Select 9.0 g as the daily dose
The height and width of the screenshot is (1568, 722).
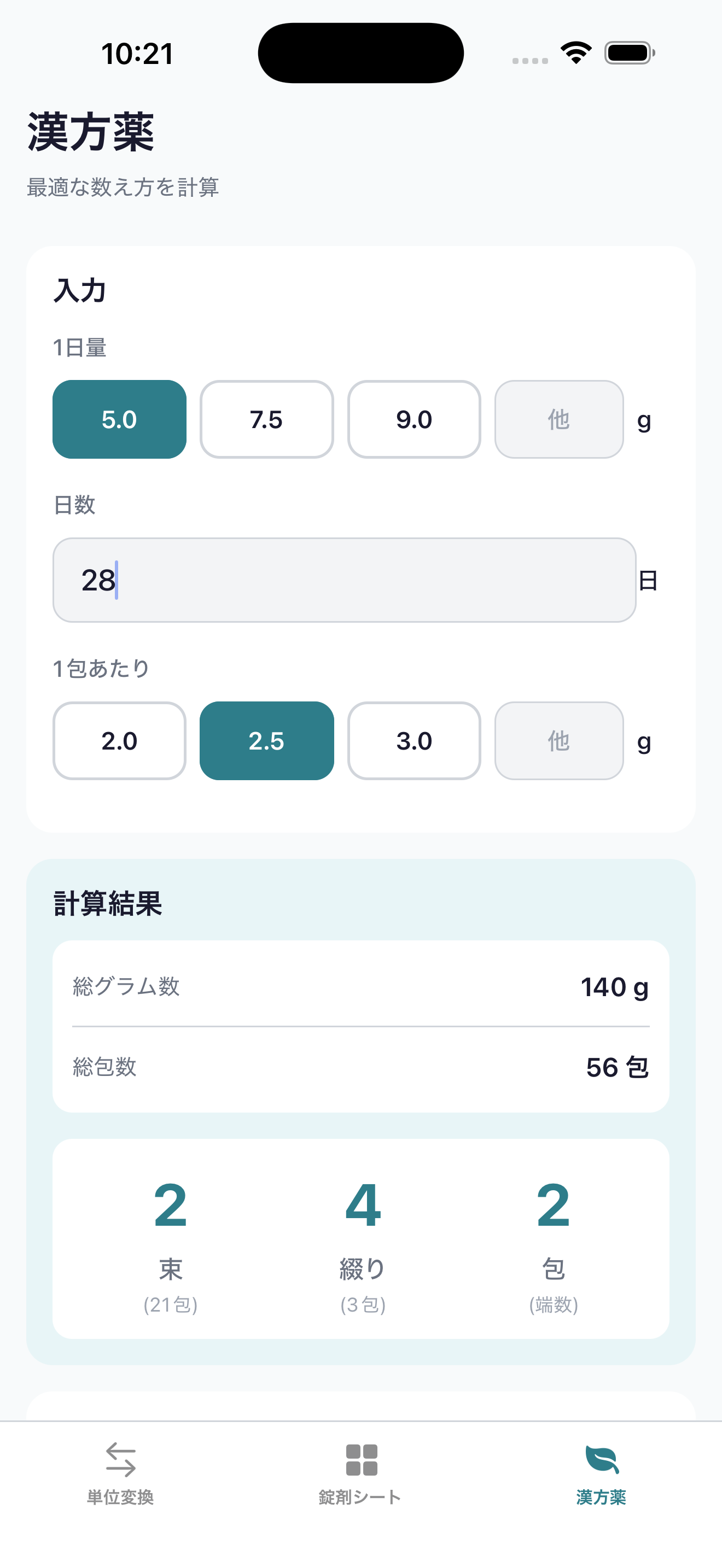click(414, 419)
